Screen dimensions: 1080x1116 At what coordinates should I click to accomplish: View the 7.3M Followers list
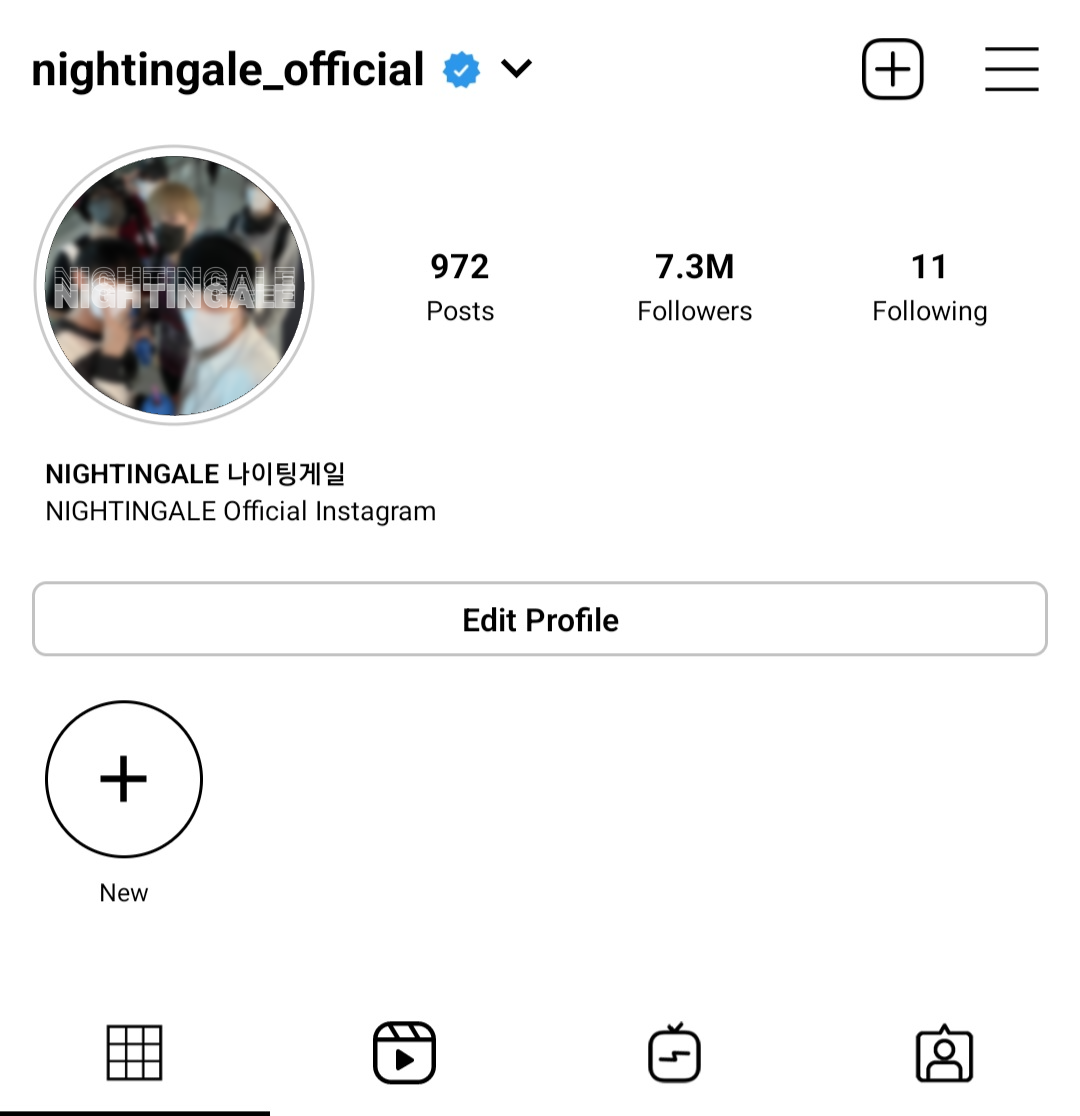(694, 287)
